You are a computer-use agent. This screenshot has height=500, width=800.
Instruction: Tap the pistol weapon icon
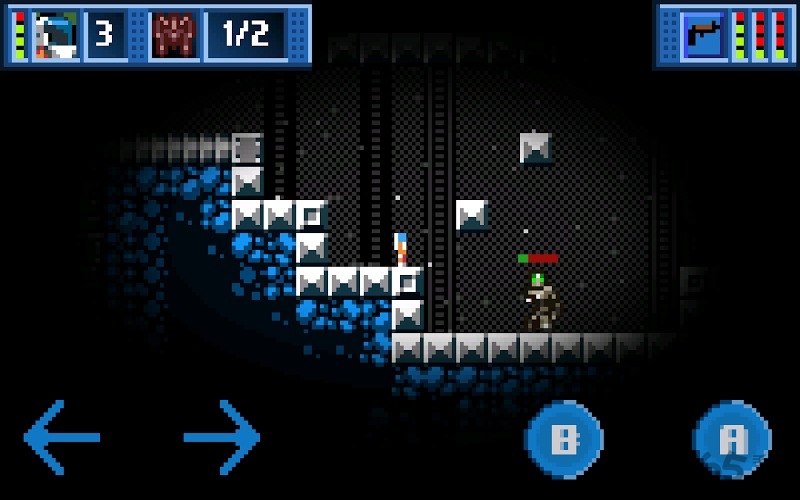pos(704,34)
